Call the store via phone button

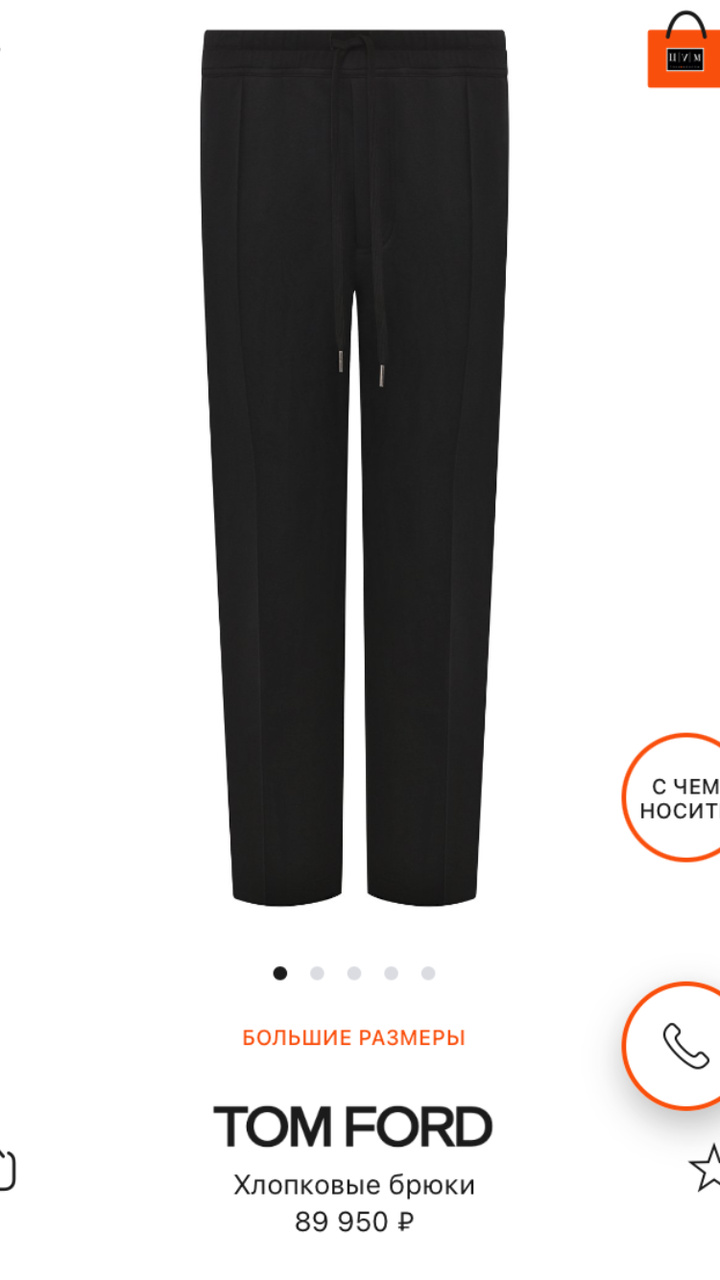click(681, 1045)
